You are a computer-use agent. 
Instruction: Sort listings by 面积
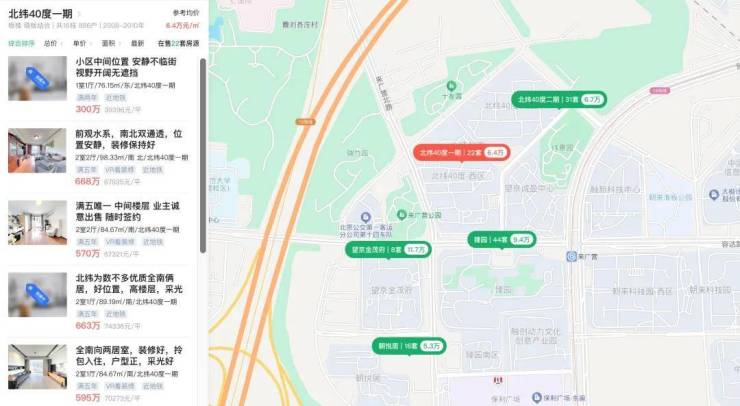[108, 43]
